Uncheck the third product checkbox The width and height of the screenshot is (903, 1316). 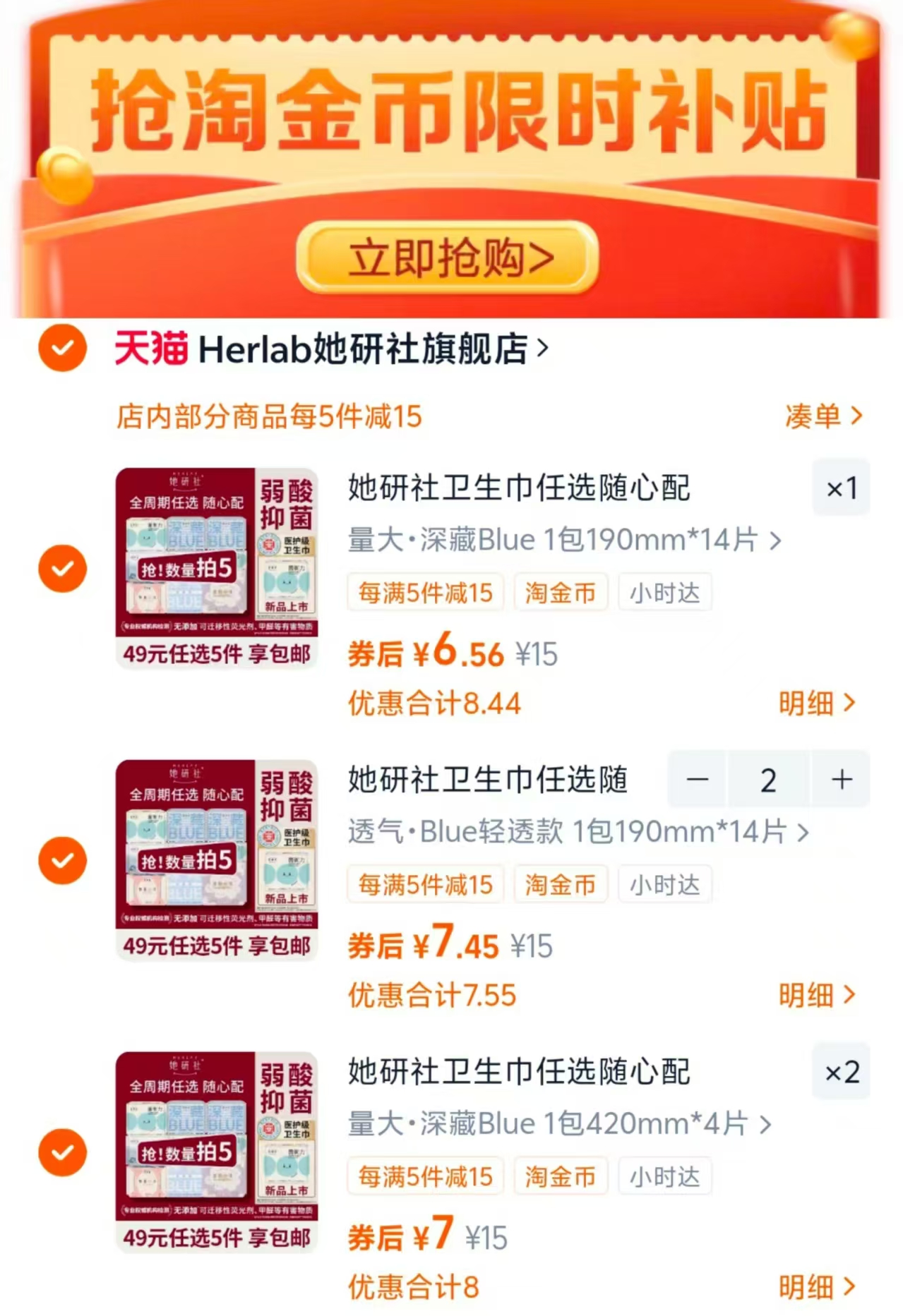62,1153
